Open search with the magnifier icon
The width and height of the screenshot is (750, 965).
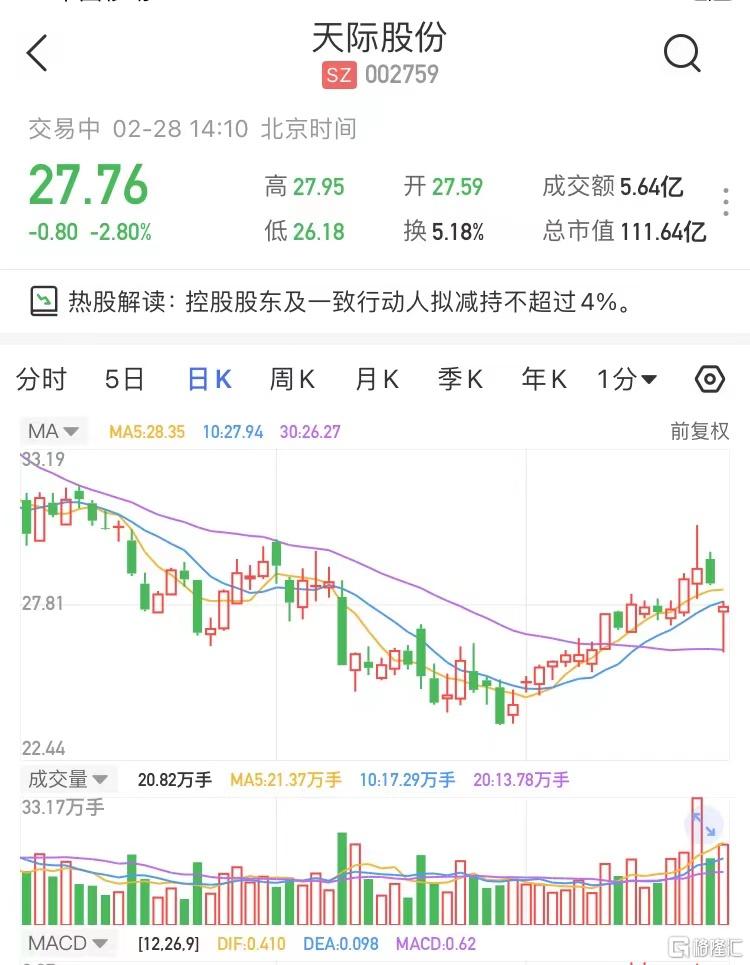(x=682, y=54)
